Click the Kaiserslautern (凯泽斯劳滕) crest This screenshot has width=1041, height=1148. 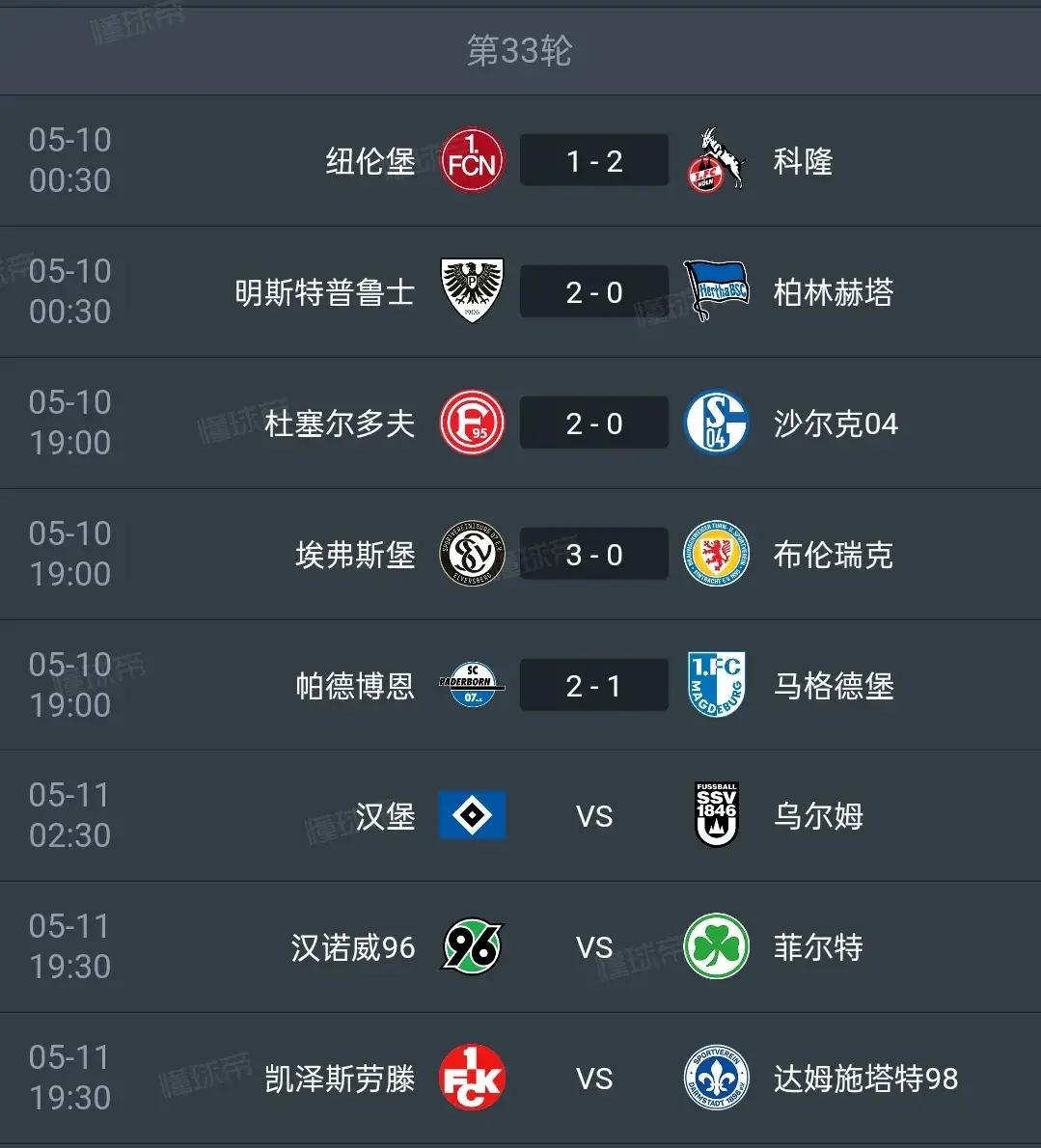click(472, 1079)
